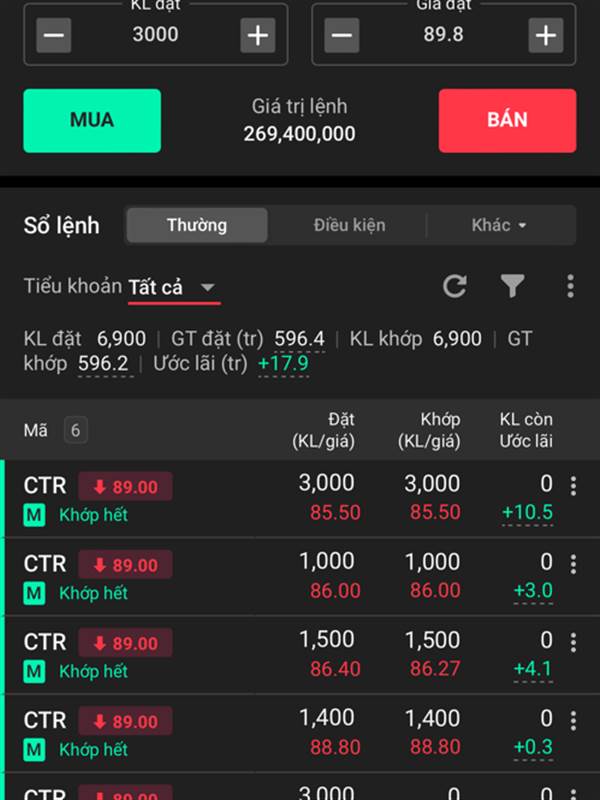Increase the order price (Giá đặt)
Viewport: 600px width, 800px height.
click(545, 35)
